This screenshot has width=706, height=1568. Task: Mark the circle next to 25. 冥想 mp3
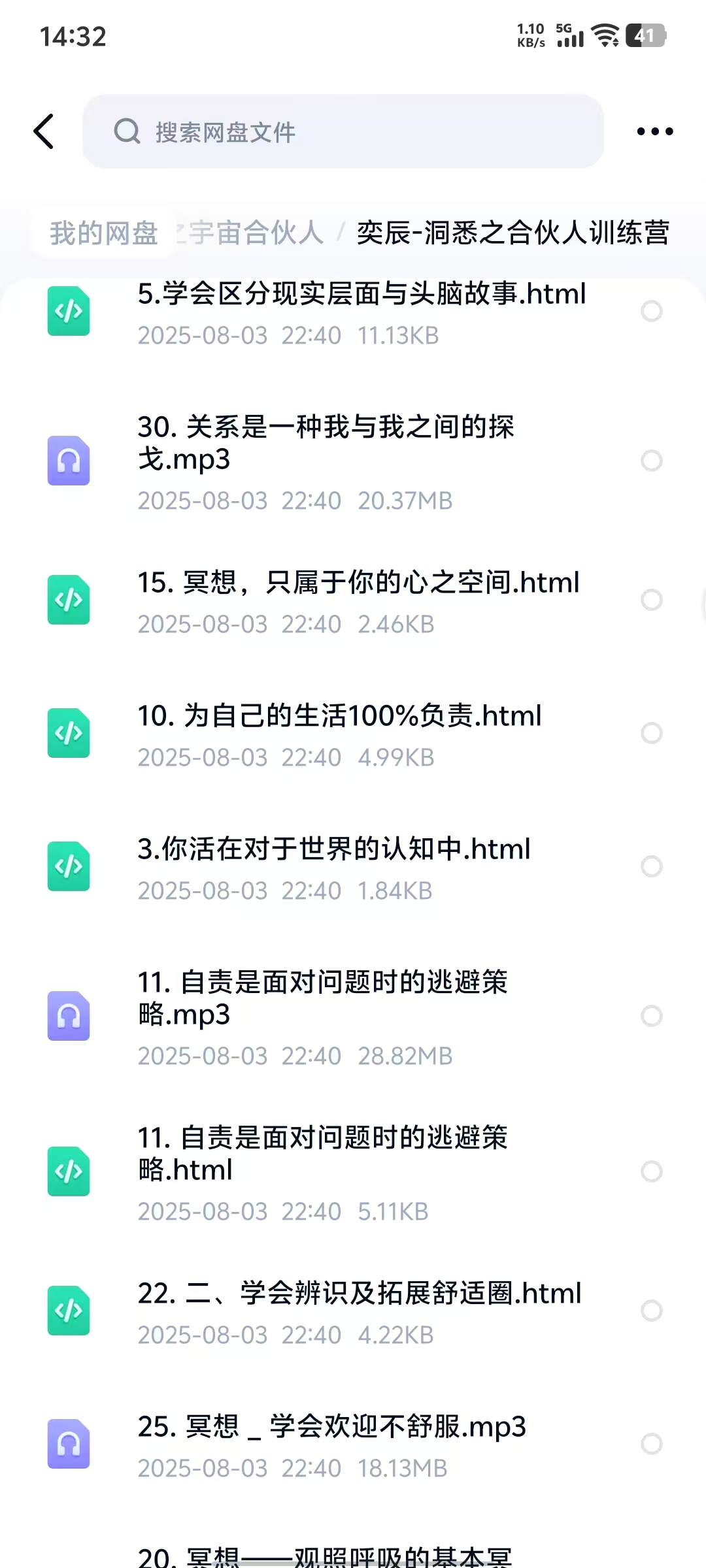click(651, 1444)
